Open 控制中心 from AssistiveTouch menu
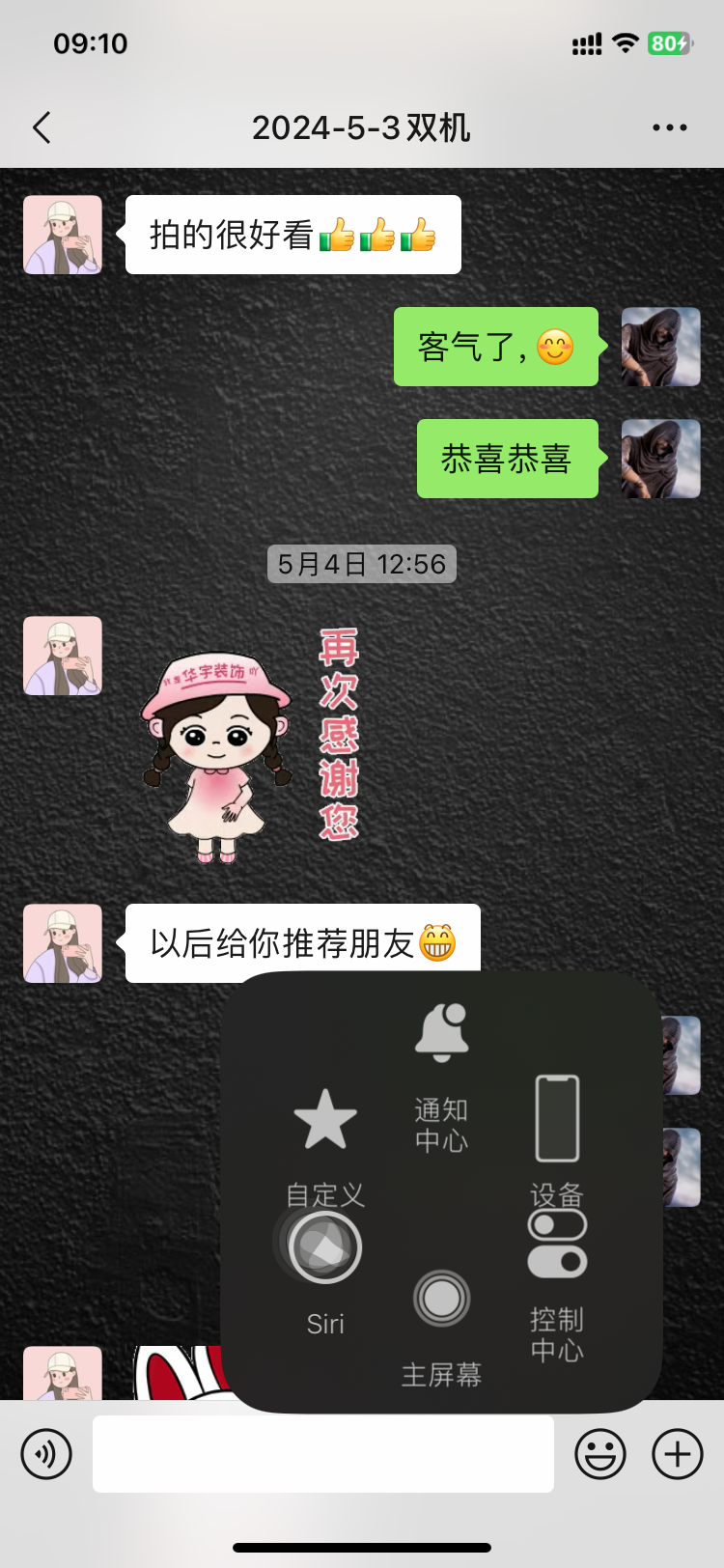This screenshot has width=724, height=1568. tap(557, 1286)
